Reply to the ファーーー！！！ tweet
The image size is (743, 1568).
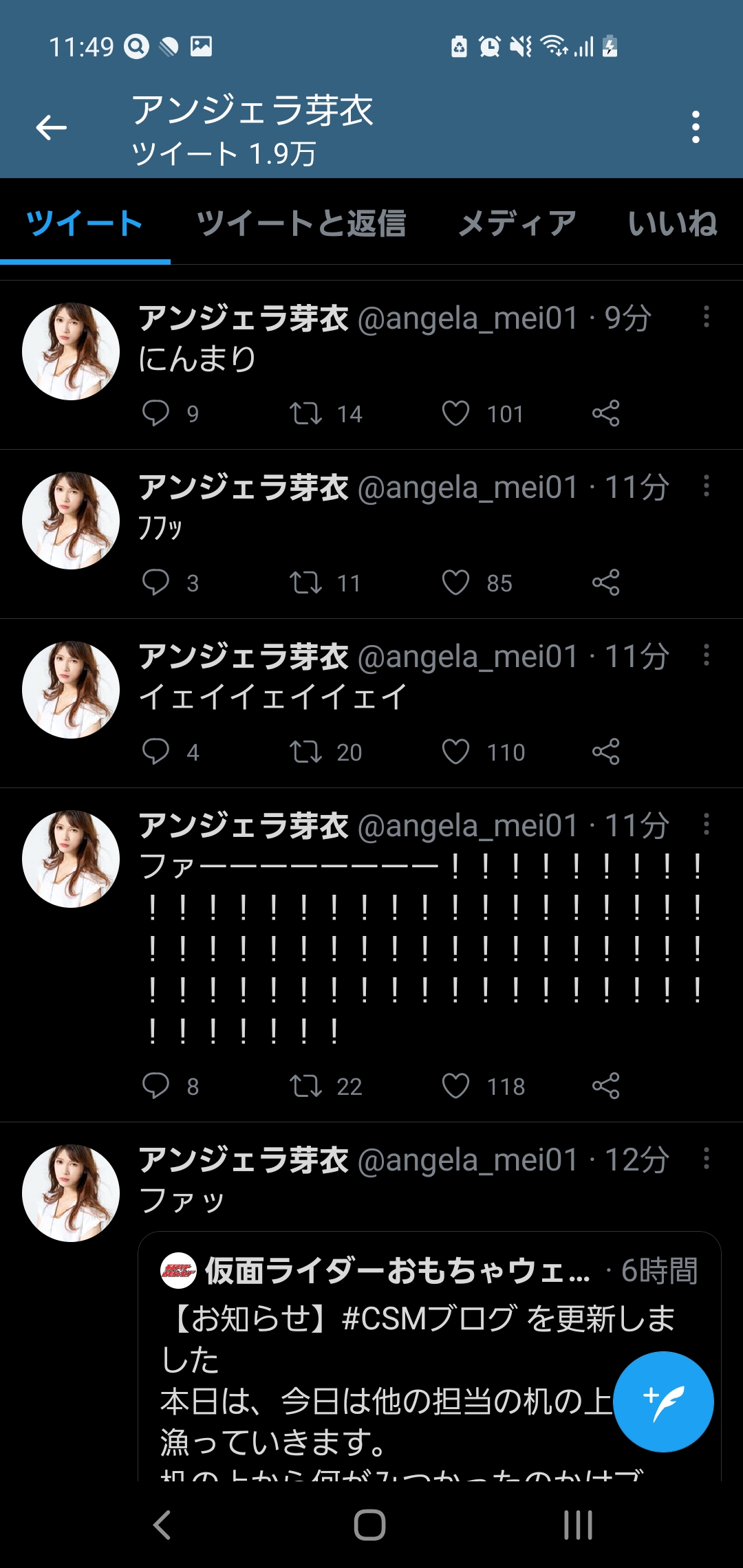point(155,1086)
